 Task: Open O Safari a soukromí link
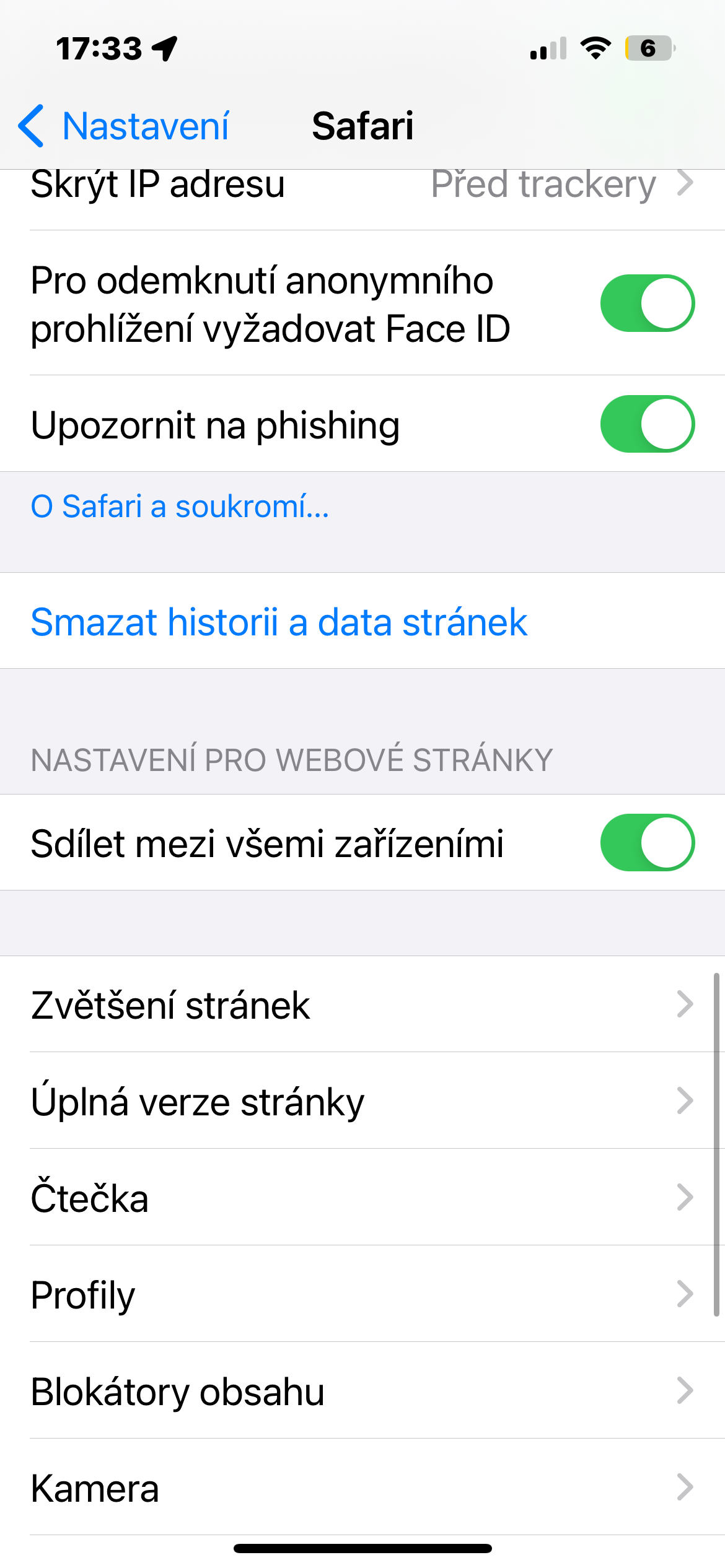[180, 507]
